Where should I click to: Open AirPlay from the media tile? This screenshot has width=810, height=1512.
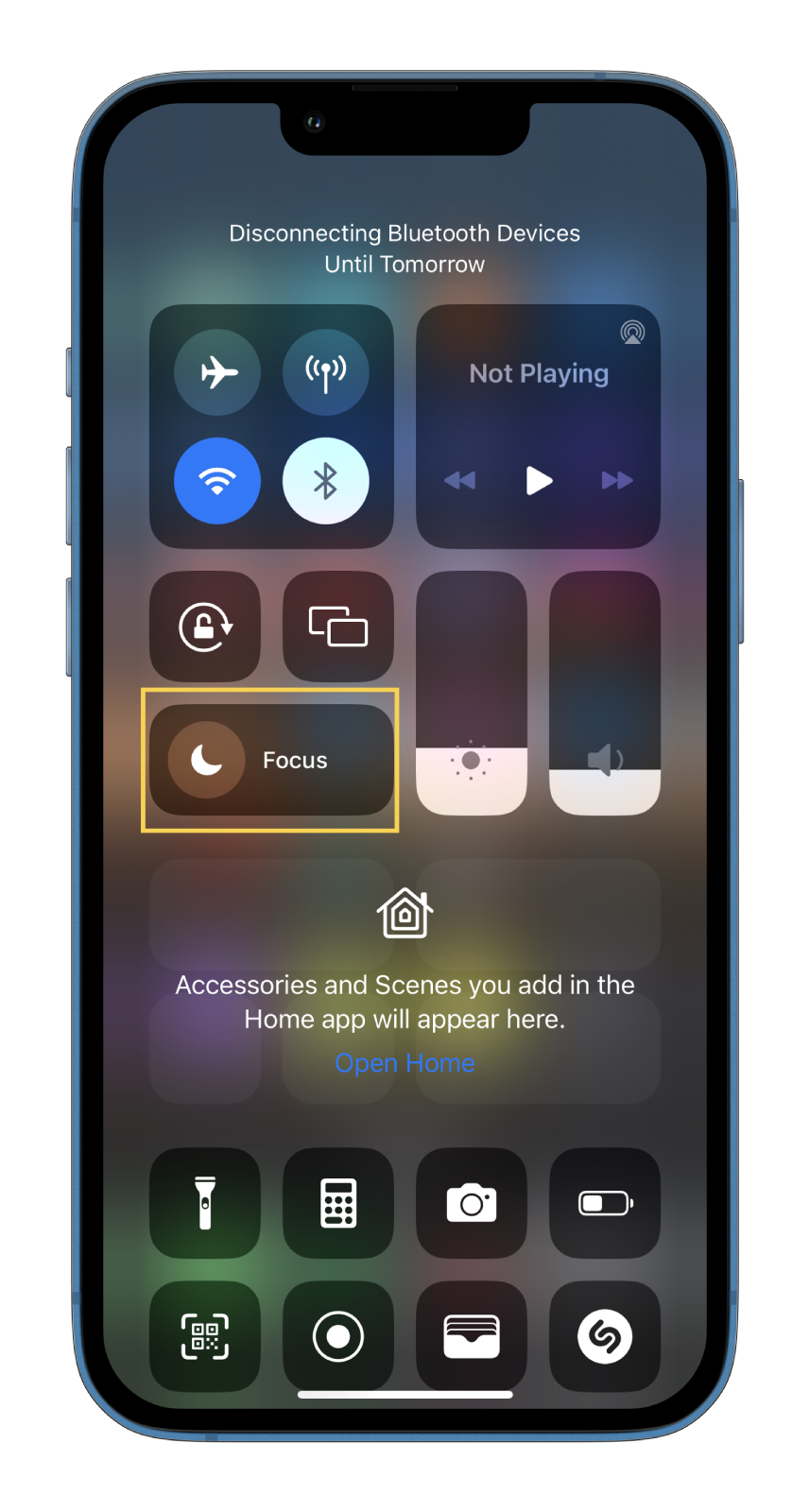pyautogui.click(x=632, y=333)
